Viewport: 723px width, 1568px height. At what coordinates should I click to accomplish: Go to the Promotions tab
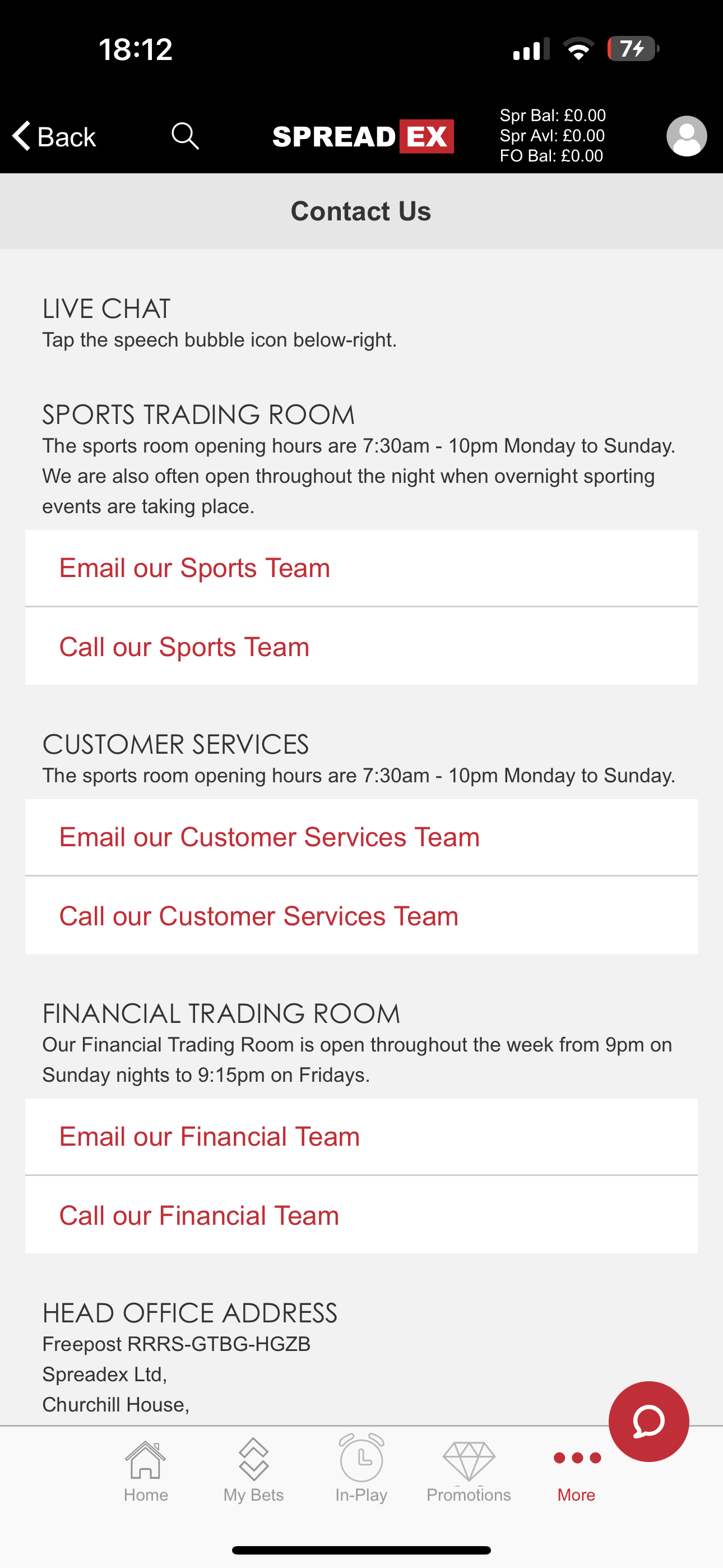[x=469, y=1470]
